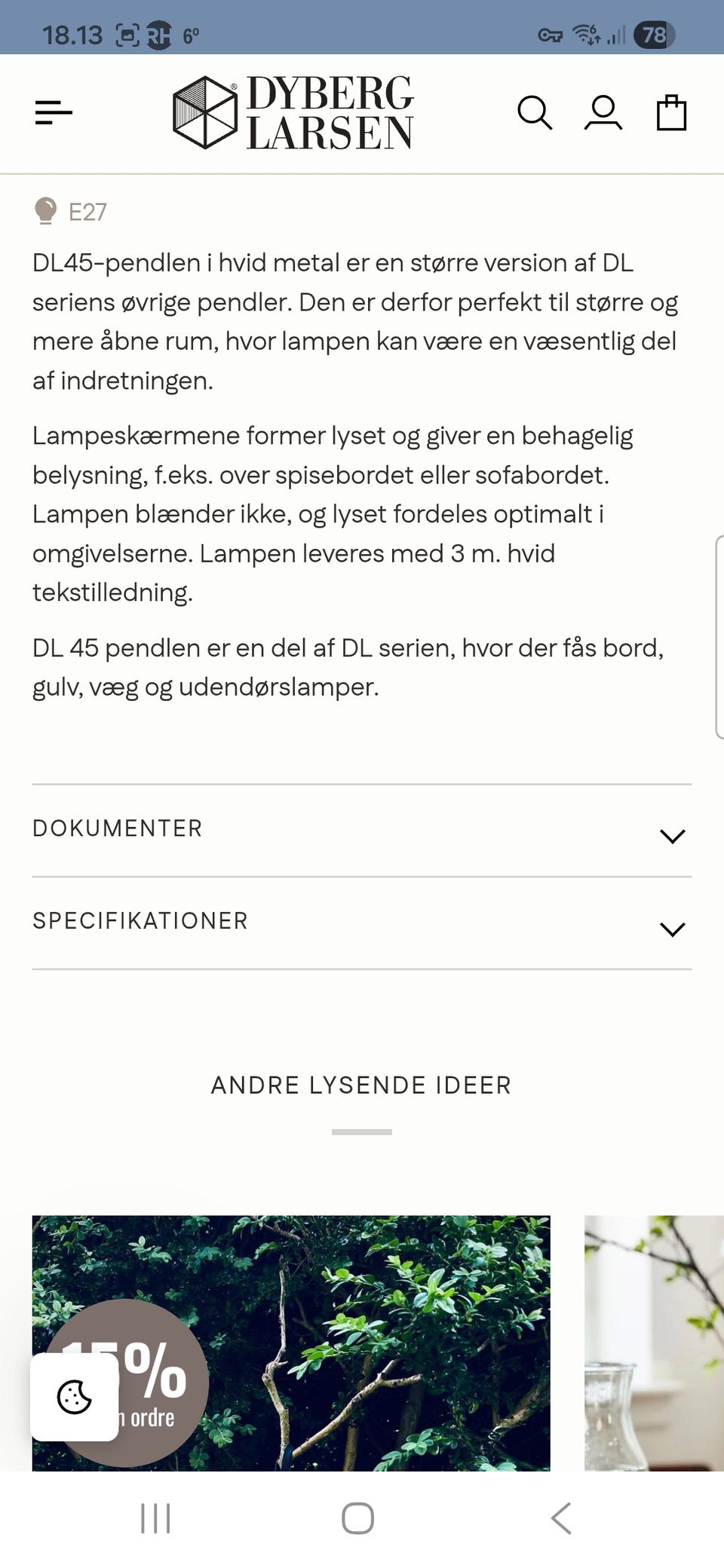Collapse the SPECIFIKATIONER chevron arrow
Viewport: 724px width, 1568px height.
tap(672, 929)
